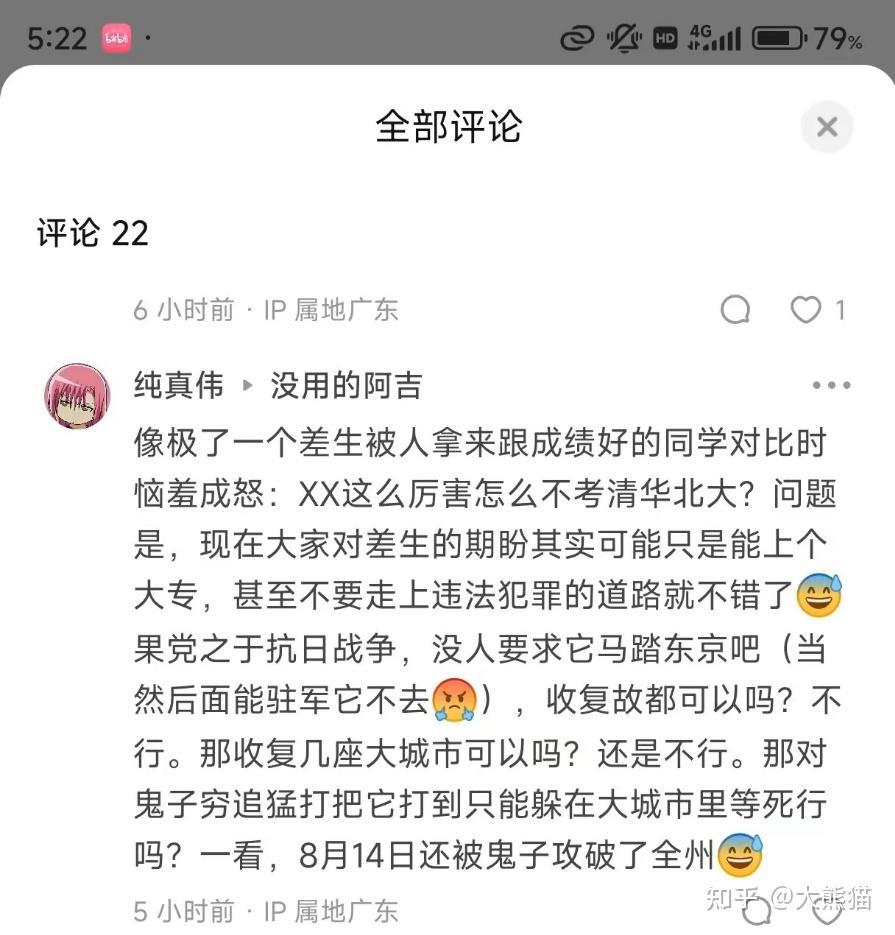Like the comment posted 6 小时前

(x=806, y=310)
